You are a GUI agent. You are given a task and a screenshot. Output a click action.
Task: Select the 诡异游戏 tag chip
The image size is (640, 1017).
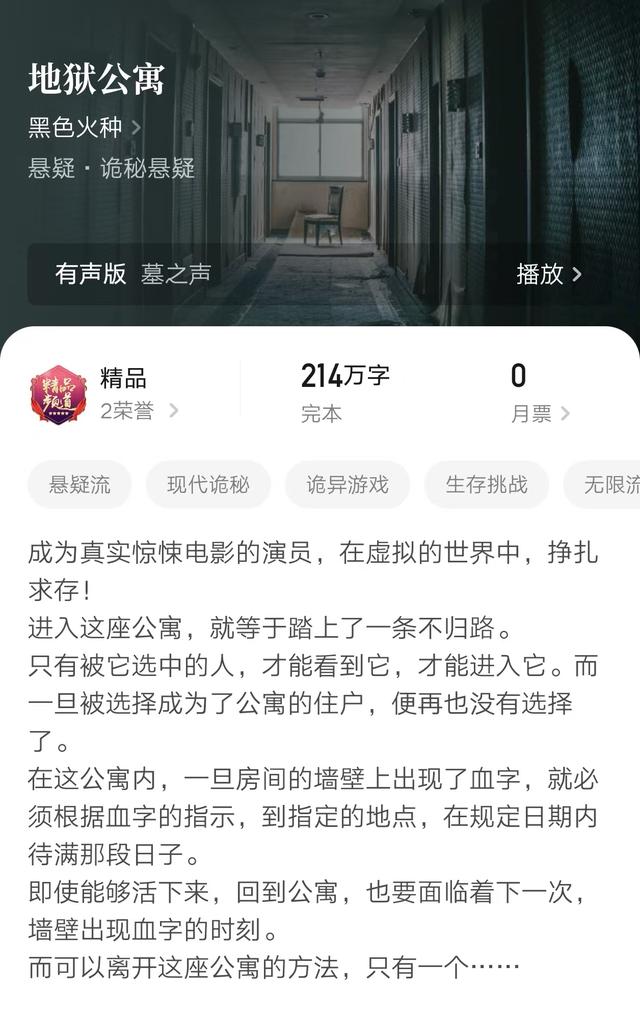tap(347, 486)
